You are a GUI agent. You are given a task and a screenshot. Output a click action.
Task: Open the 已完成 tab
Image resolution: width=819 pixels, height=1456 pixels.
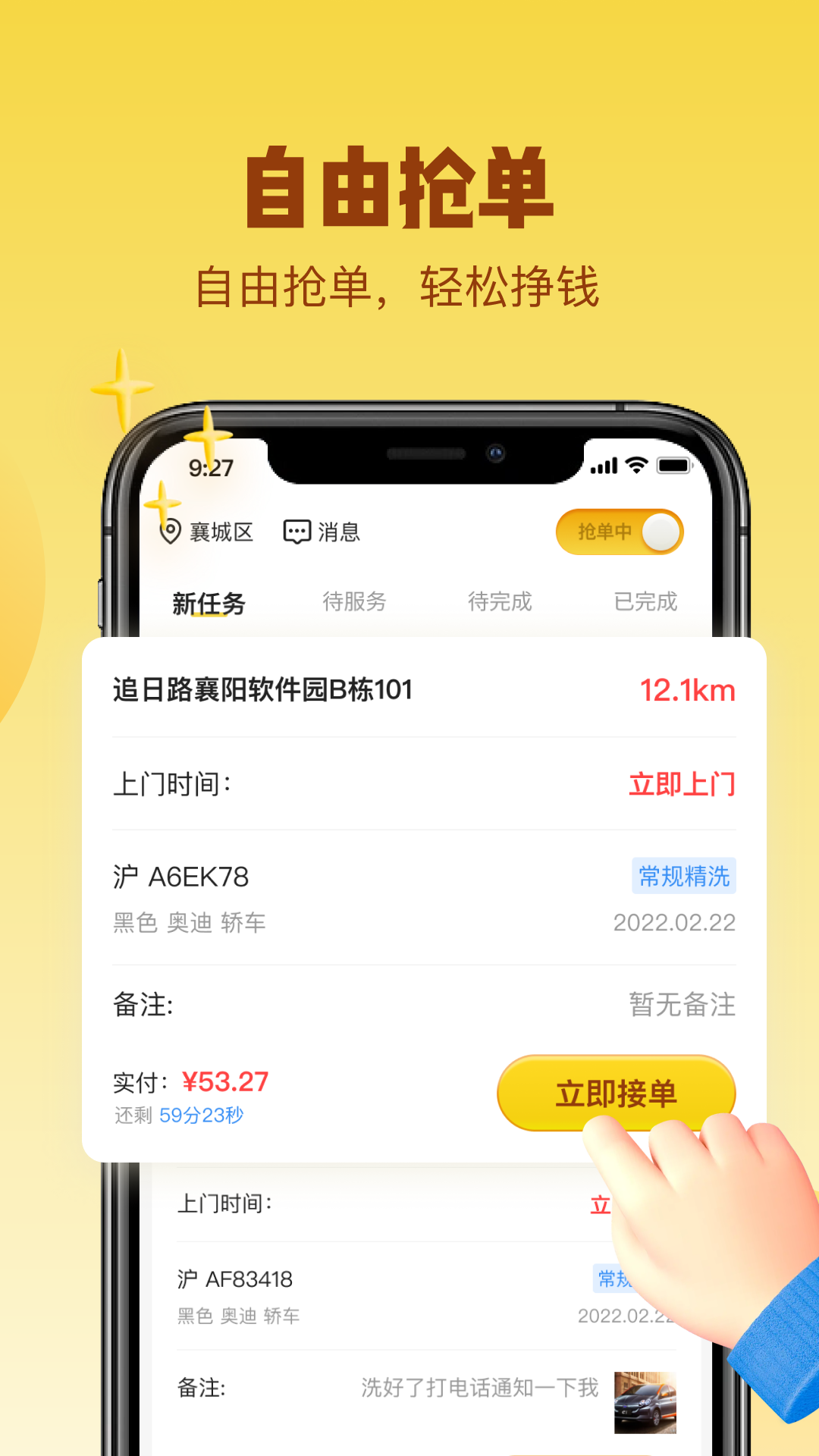point(645,599)
